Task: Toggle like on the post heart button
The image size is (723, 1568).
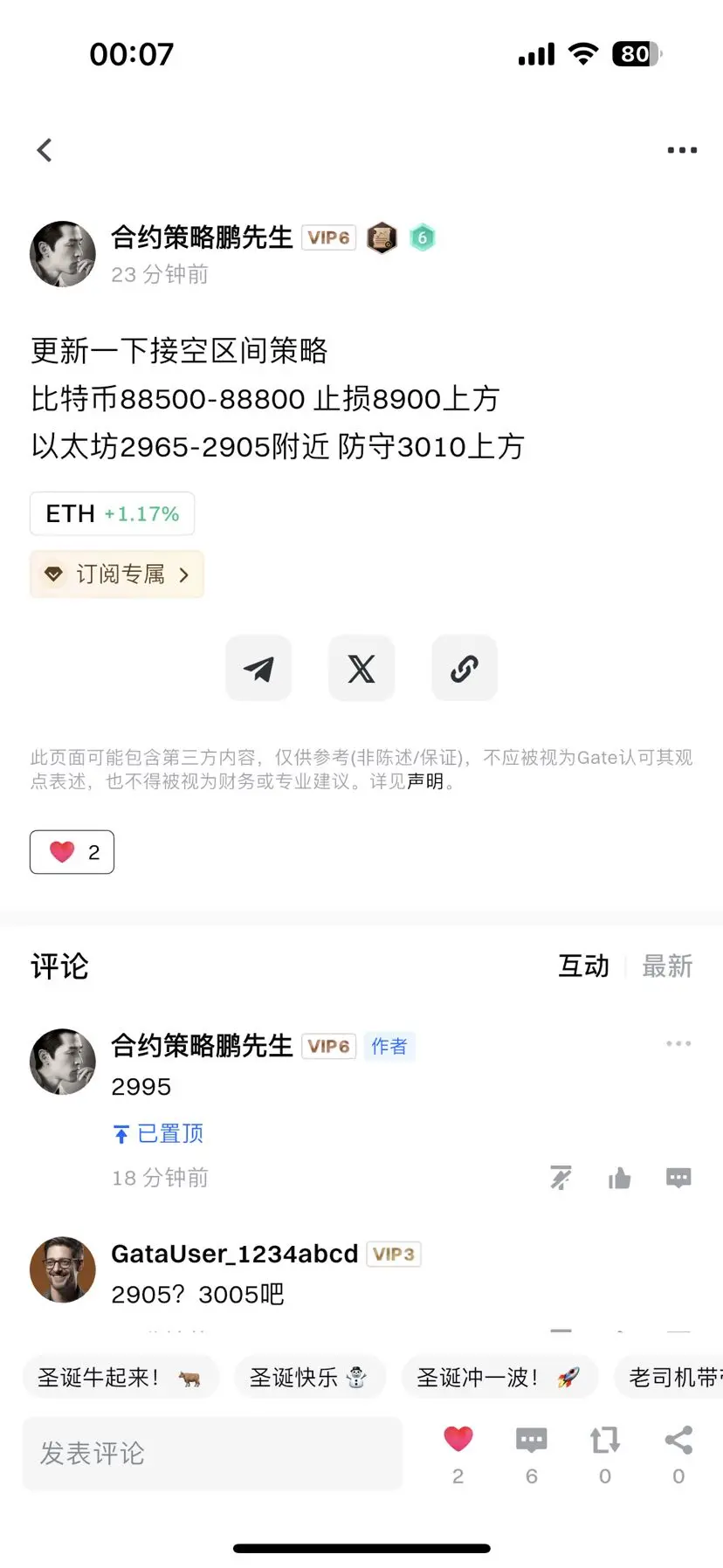Action: [x=72, y=851]
